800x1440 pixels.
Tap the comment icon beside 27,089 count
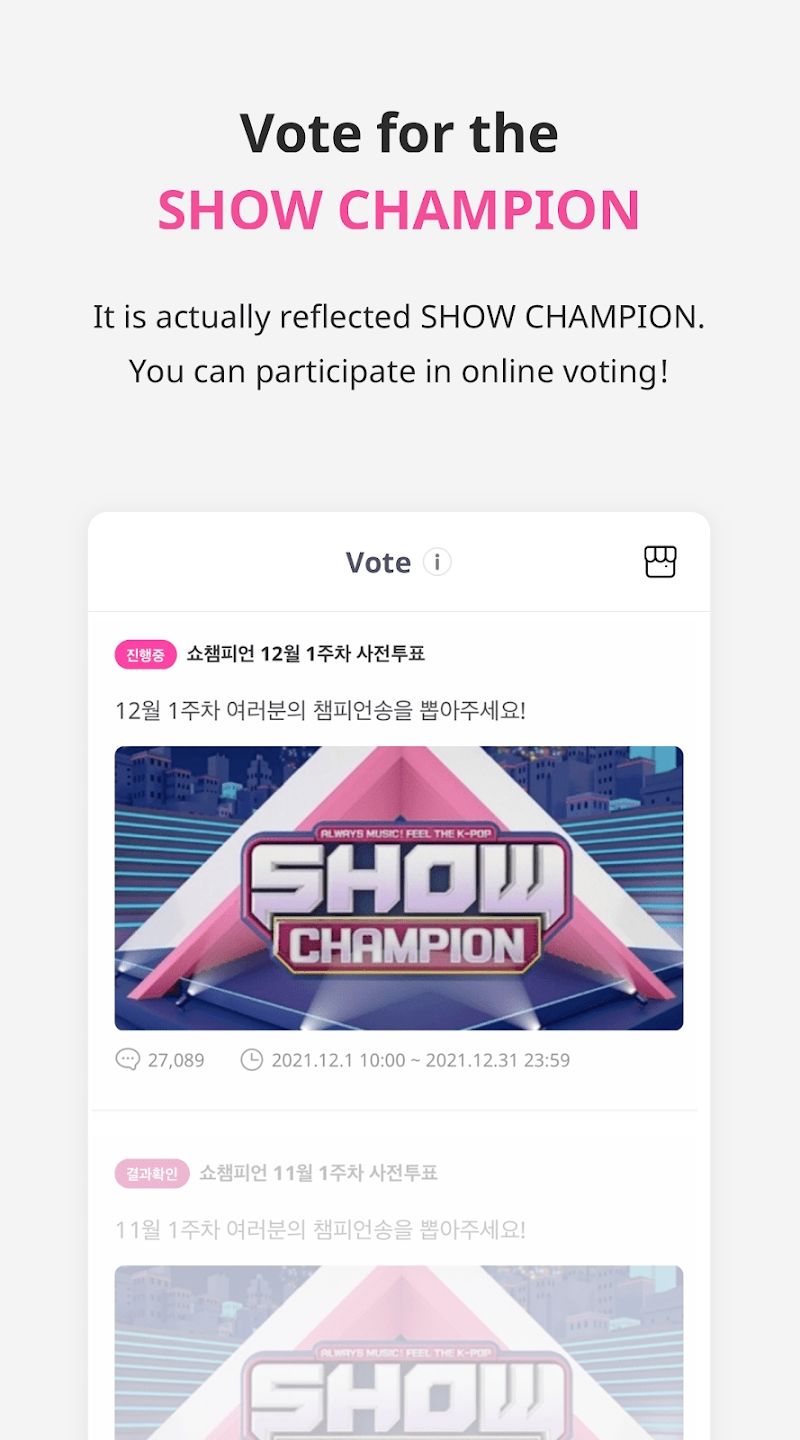coord(129,1059)
